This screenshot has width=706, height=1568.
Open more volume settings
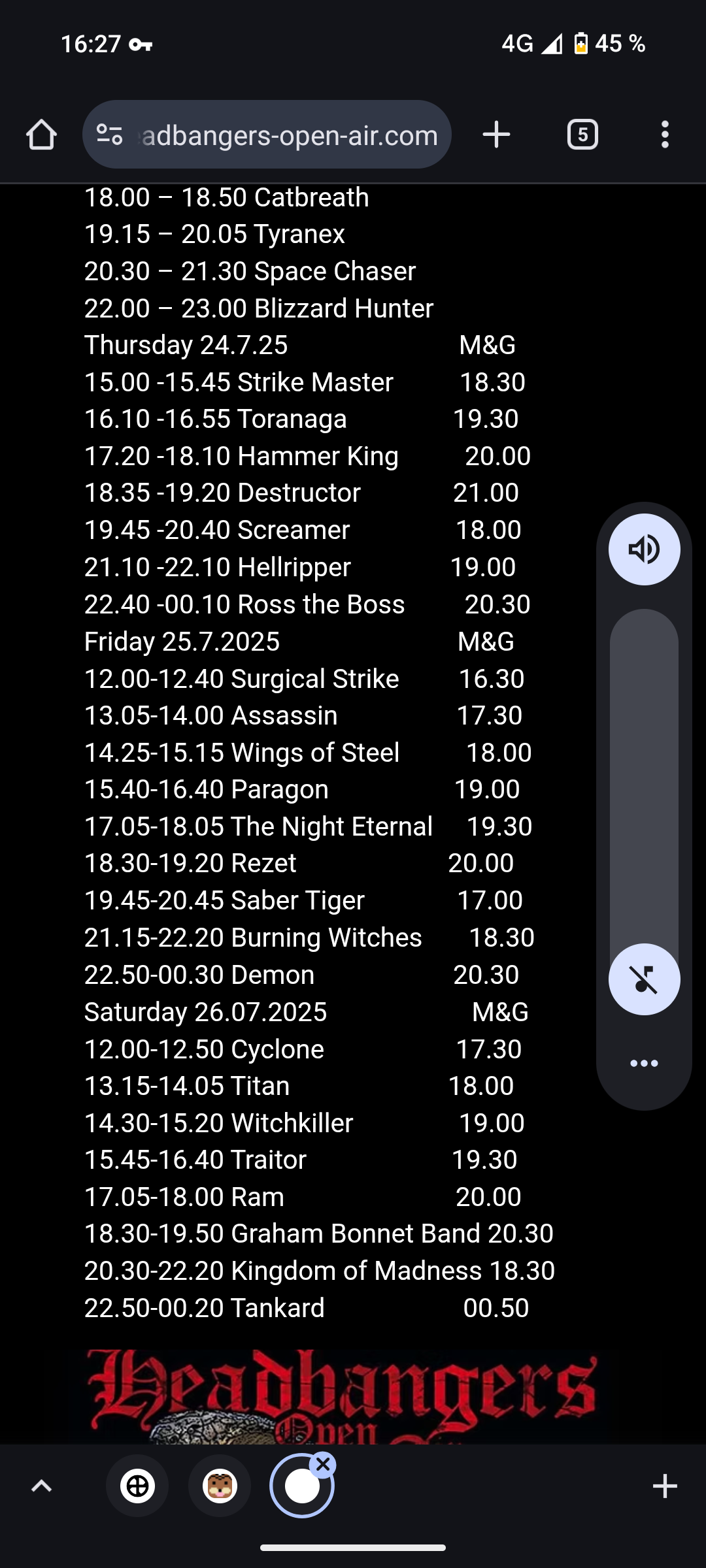[644, 1063]
